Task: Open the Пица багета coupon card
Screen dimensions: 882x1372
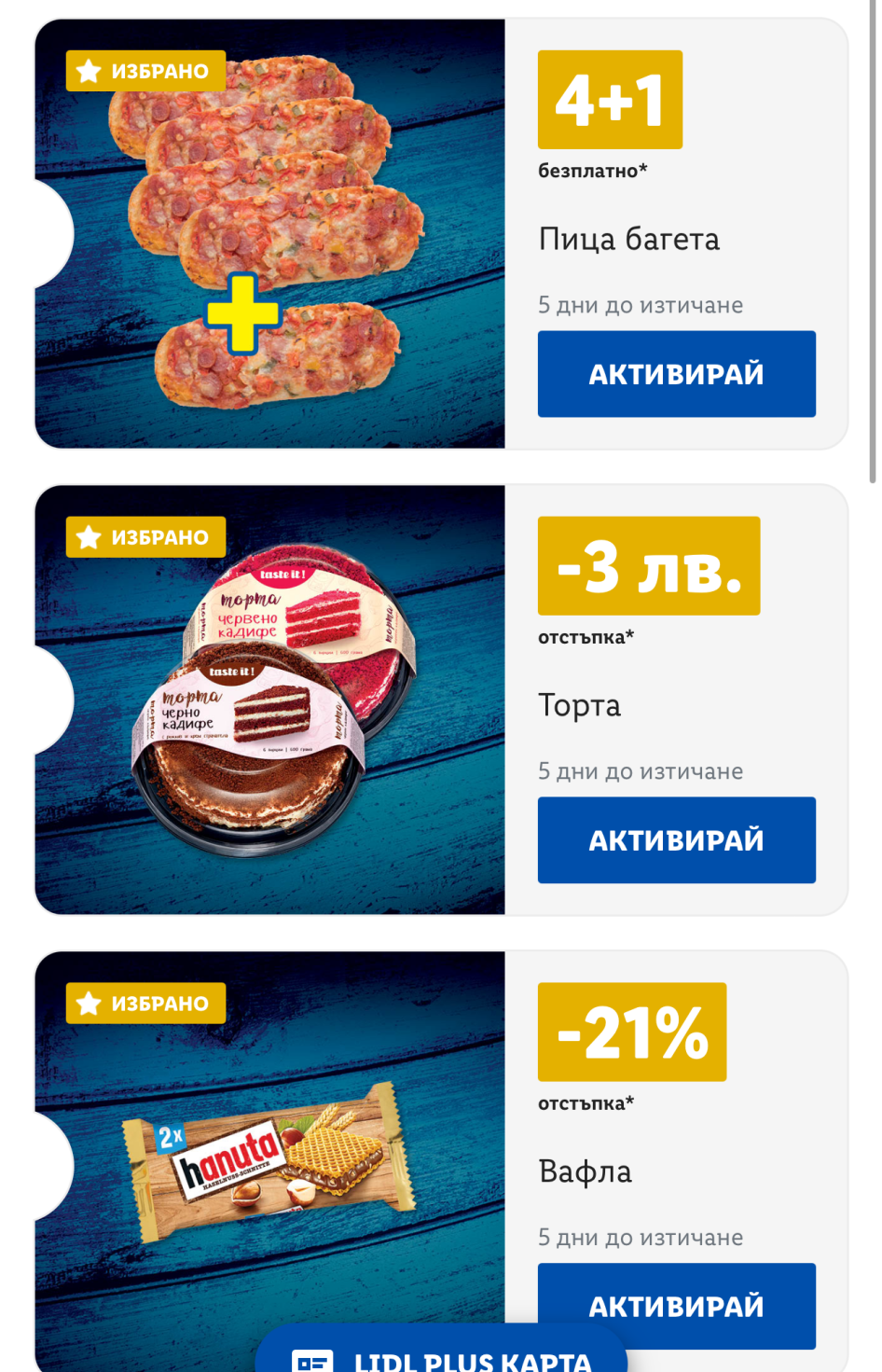Action: click(270, 233)
